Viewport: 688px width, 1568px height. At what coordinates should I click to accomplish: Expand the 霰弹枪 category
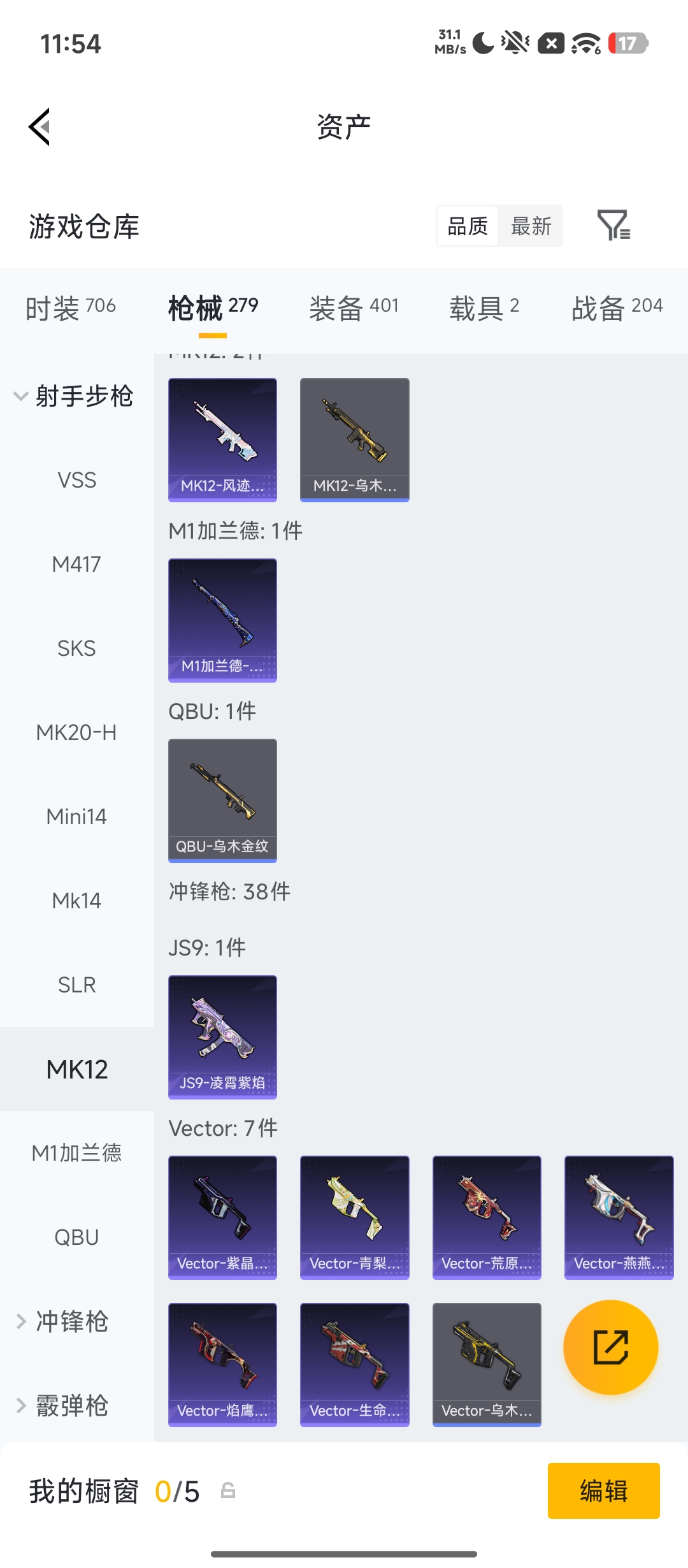(x=64, y=1405)
